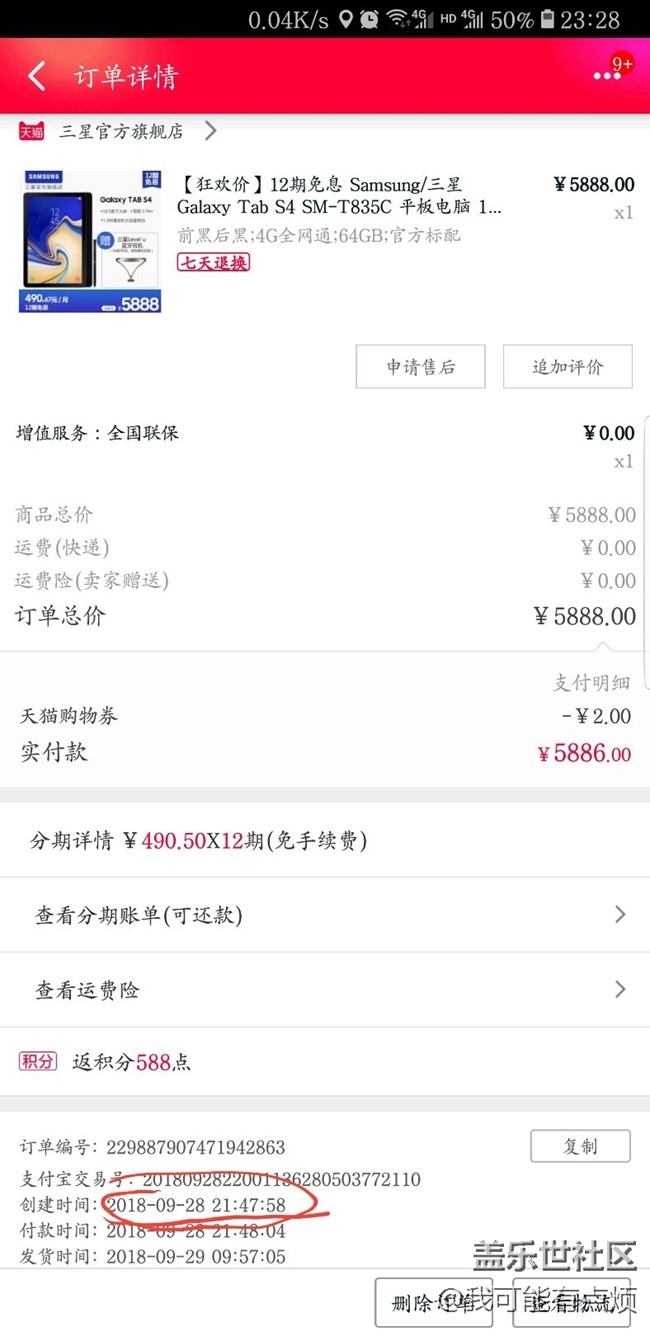This screenshot has width=650, height=1336.
Task: Tap the 删除订单 button
Action: [x=432, y=1302]
